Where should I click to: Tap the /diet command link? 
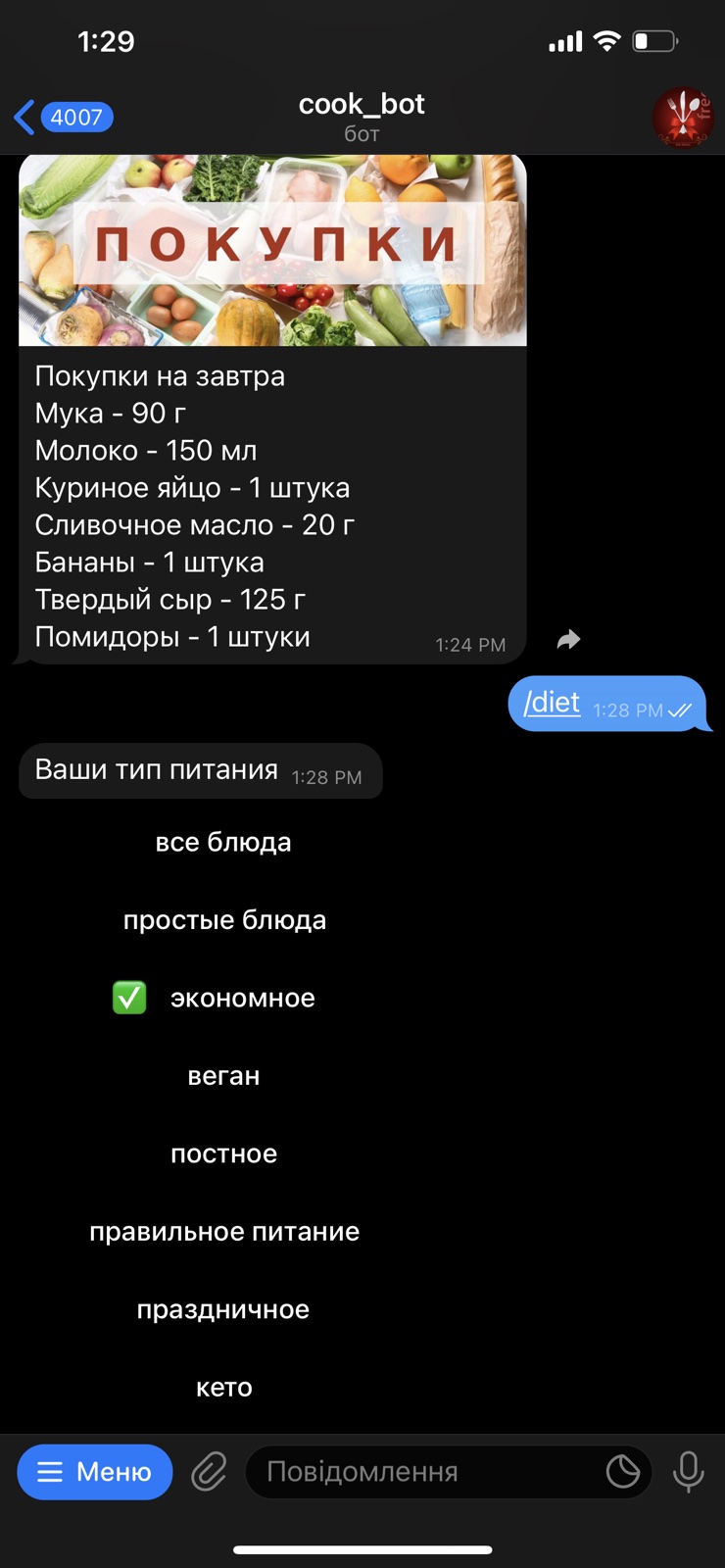click(x=552, y=703)
